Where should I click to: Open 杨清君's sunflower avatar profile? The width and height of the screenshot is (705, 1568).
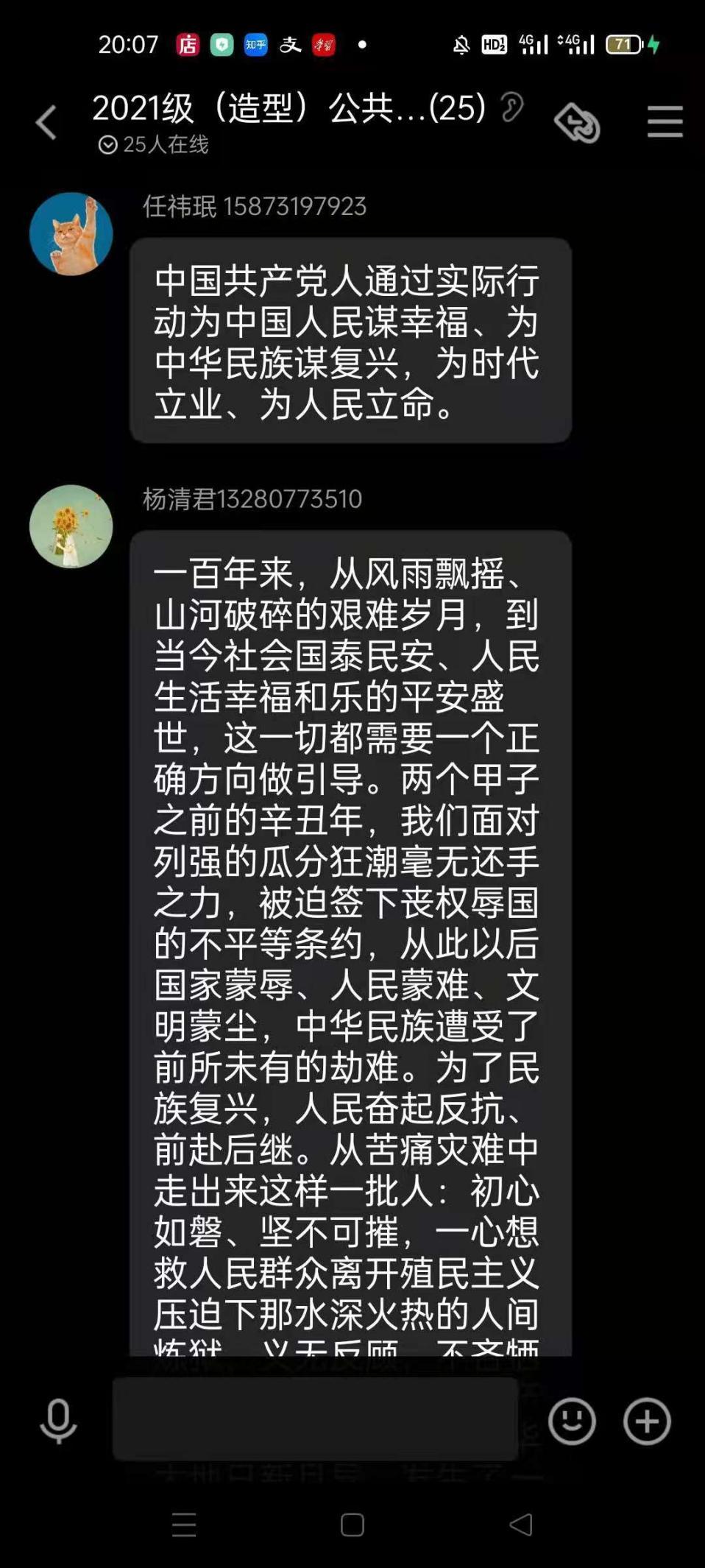click(x=71, y=526)
